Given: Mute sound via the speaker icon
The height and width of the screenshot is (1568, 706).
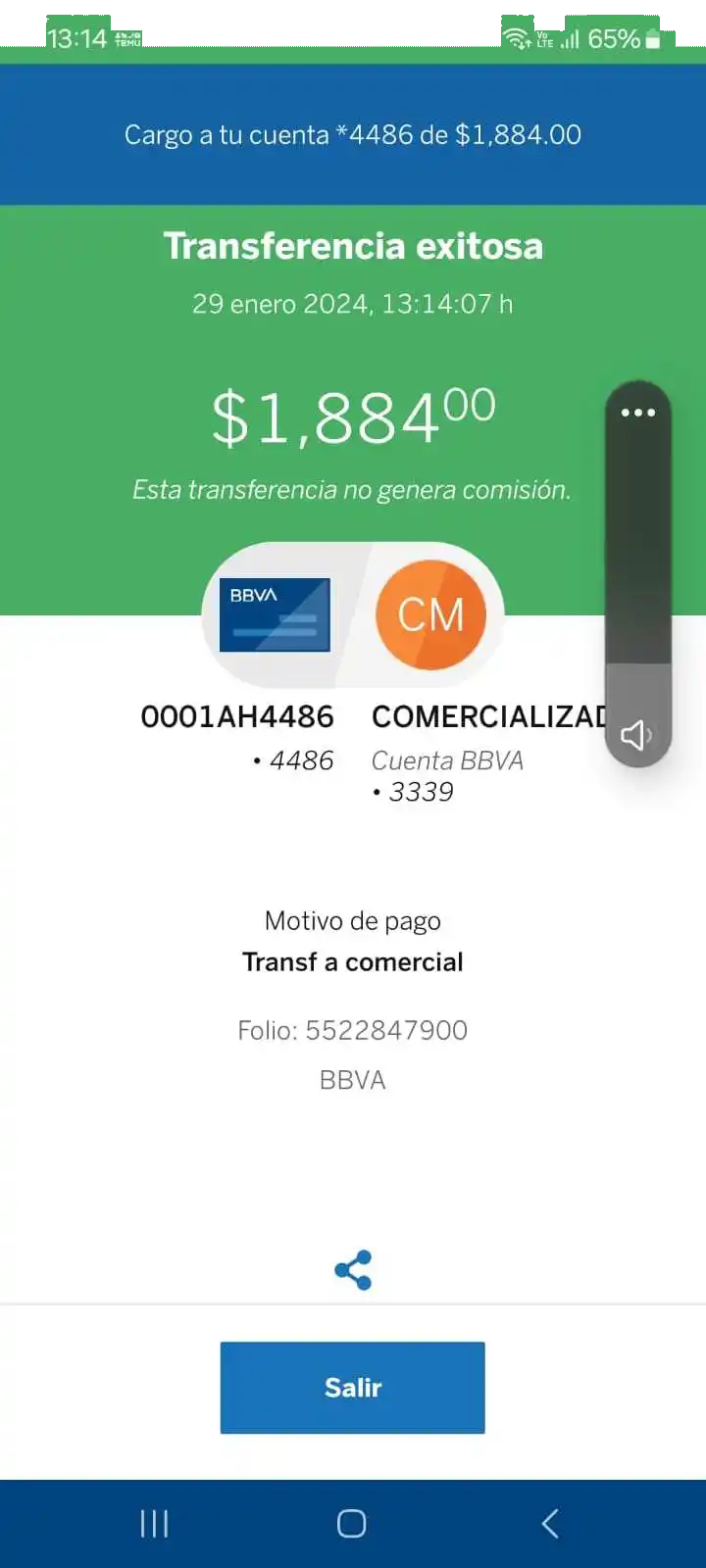Looking at the screenshot, I should 636,735.
